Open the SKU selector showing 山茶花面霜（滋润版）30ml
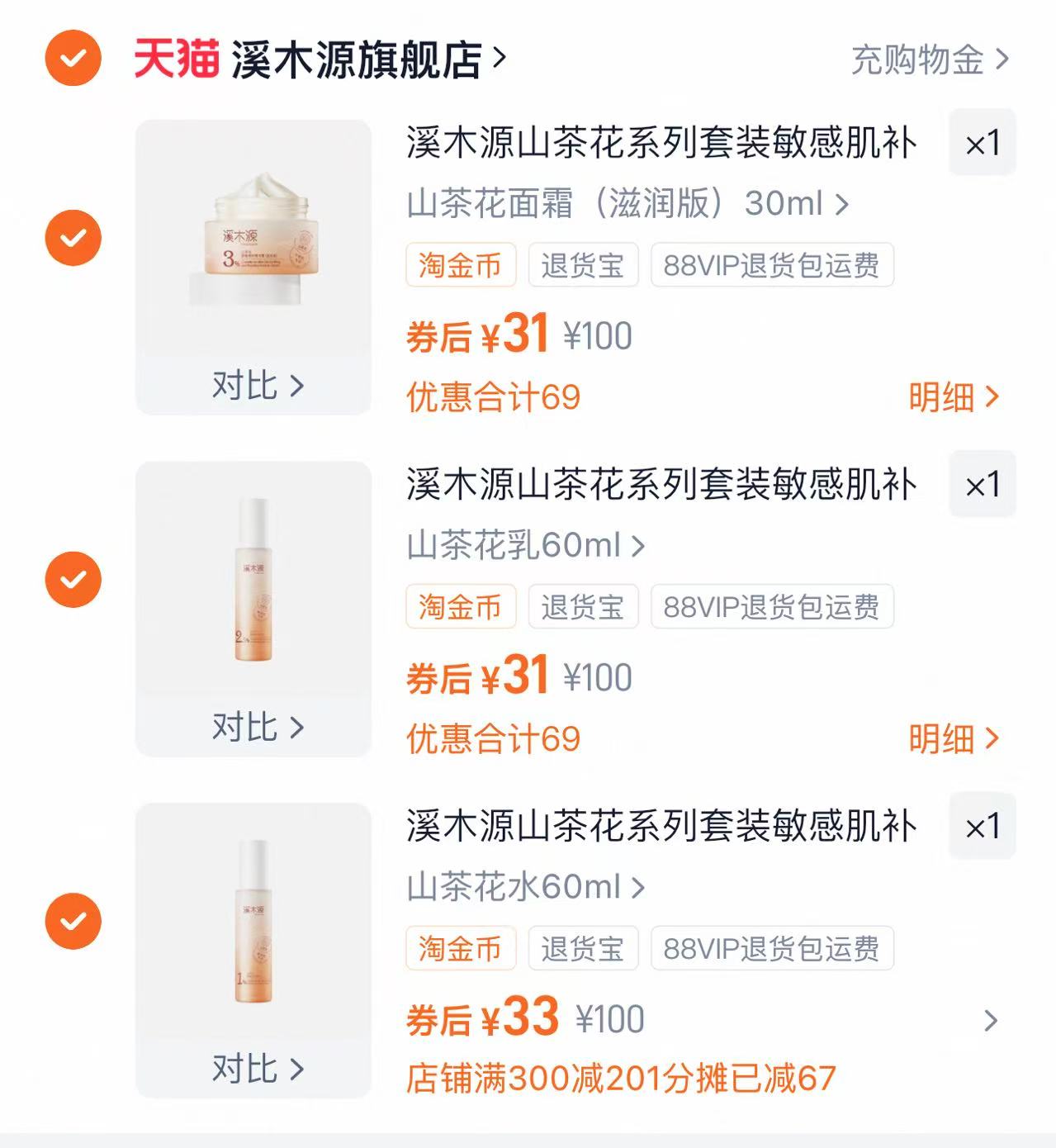Screen dimensions: 1056x1148 (x=627, y=204)
